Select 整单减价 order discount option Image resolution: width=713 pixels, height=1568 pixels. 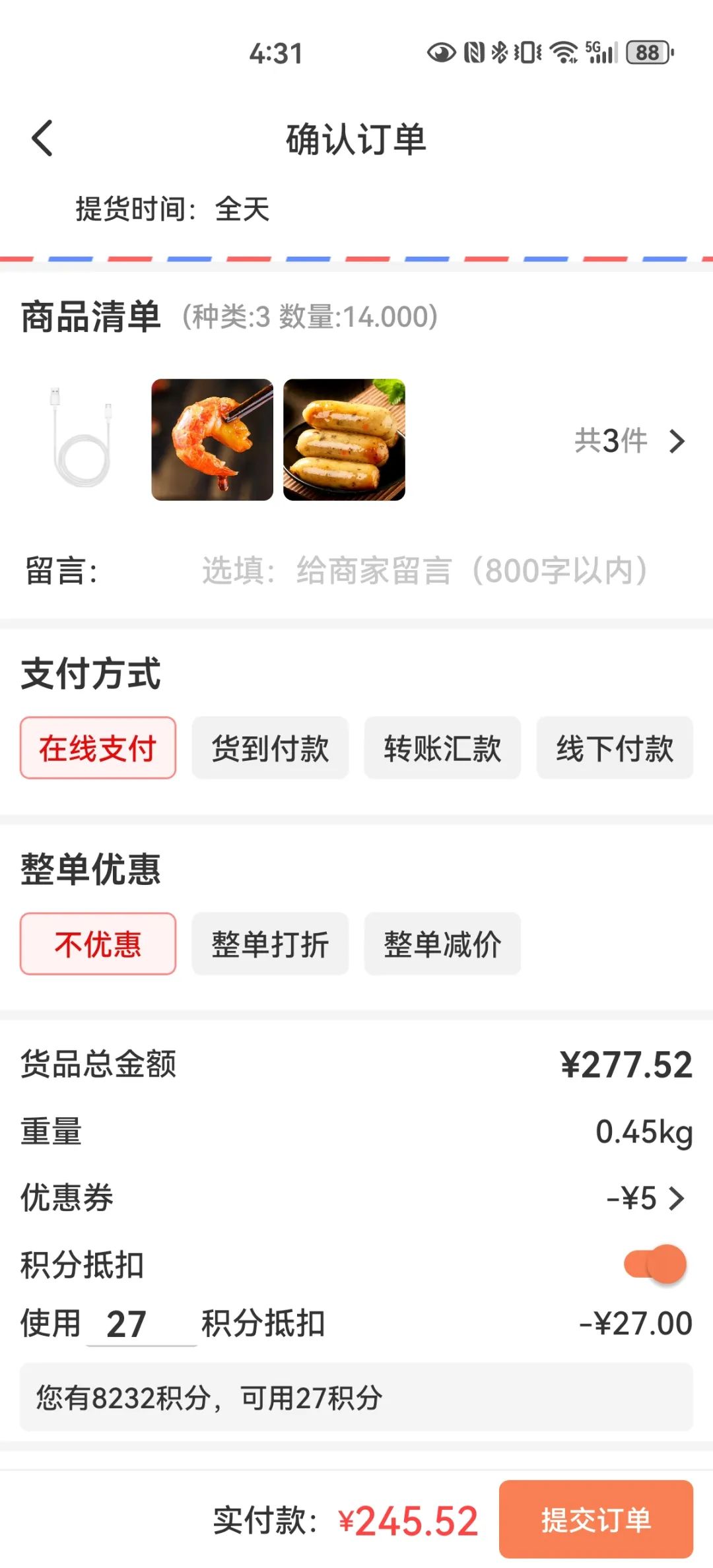coord(442,945)
